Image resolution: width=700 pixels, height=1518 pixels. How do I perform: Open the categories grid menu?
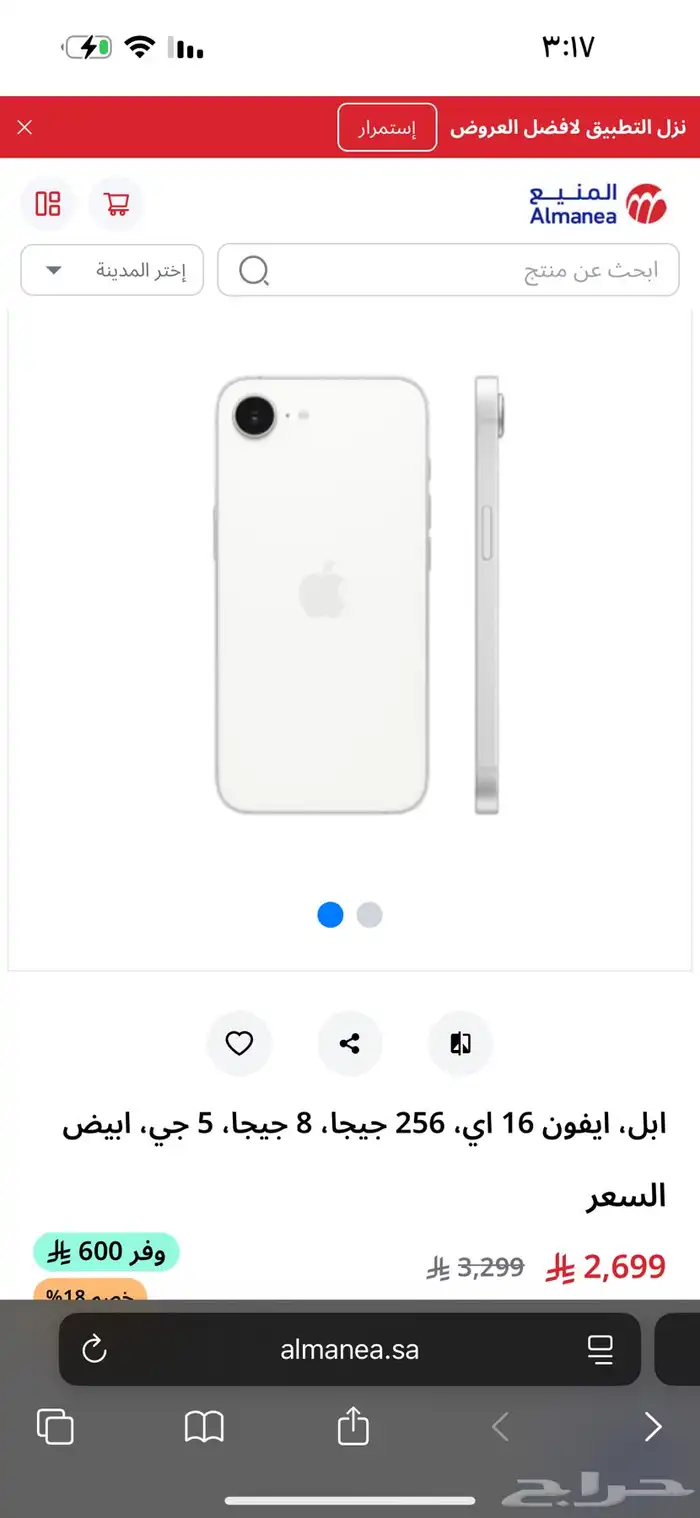[48, 204]
